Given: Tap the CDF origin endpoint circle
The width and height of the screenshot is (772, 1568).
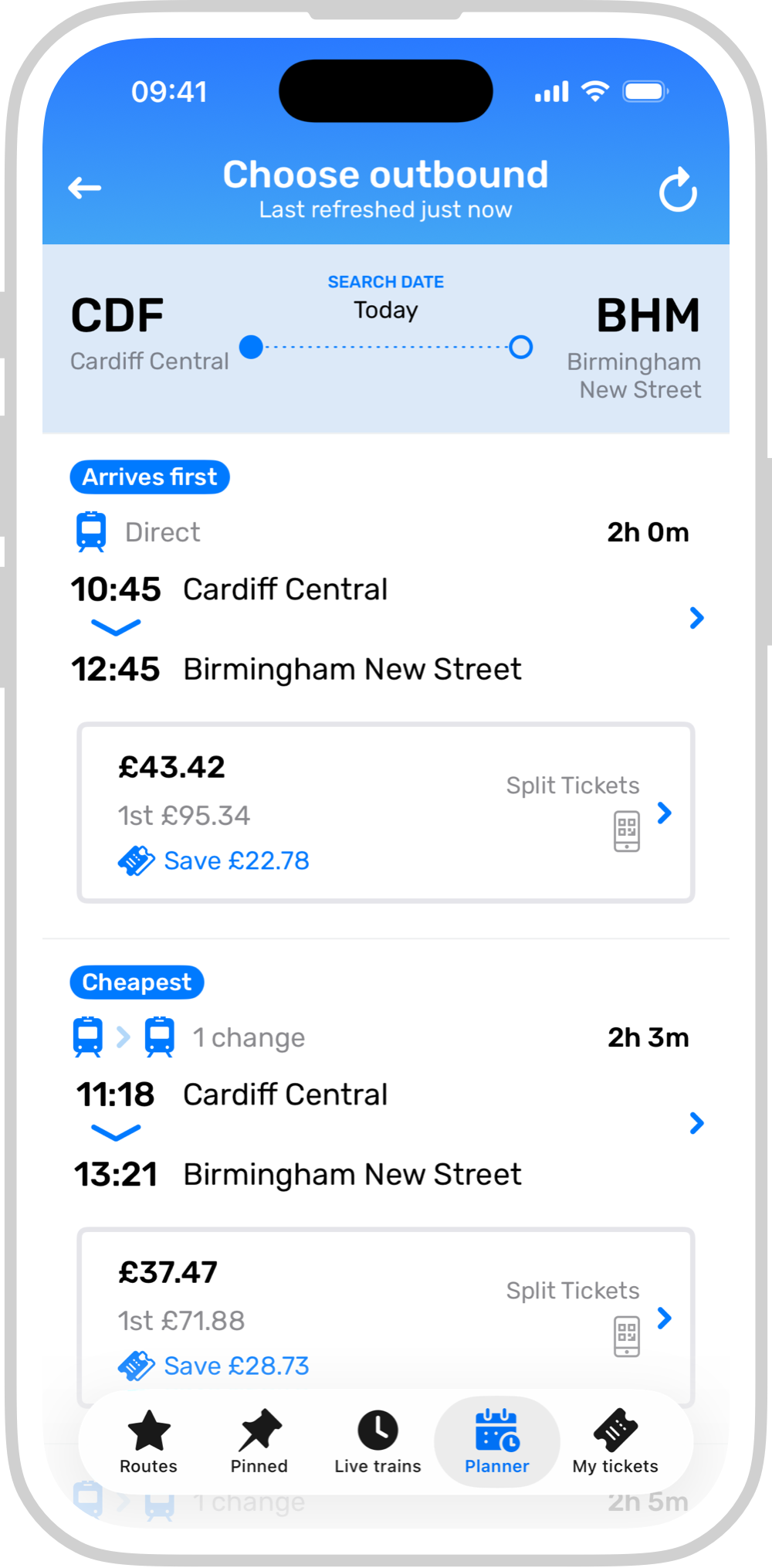Looking at the screenshot, I should pos(252,348).
